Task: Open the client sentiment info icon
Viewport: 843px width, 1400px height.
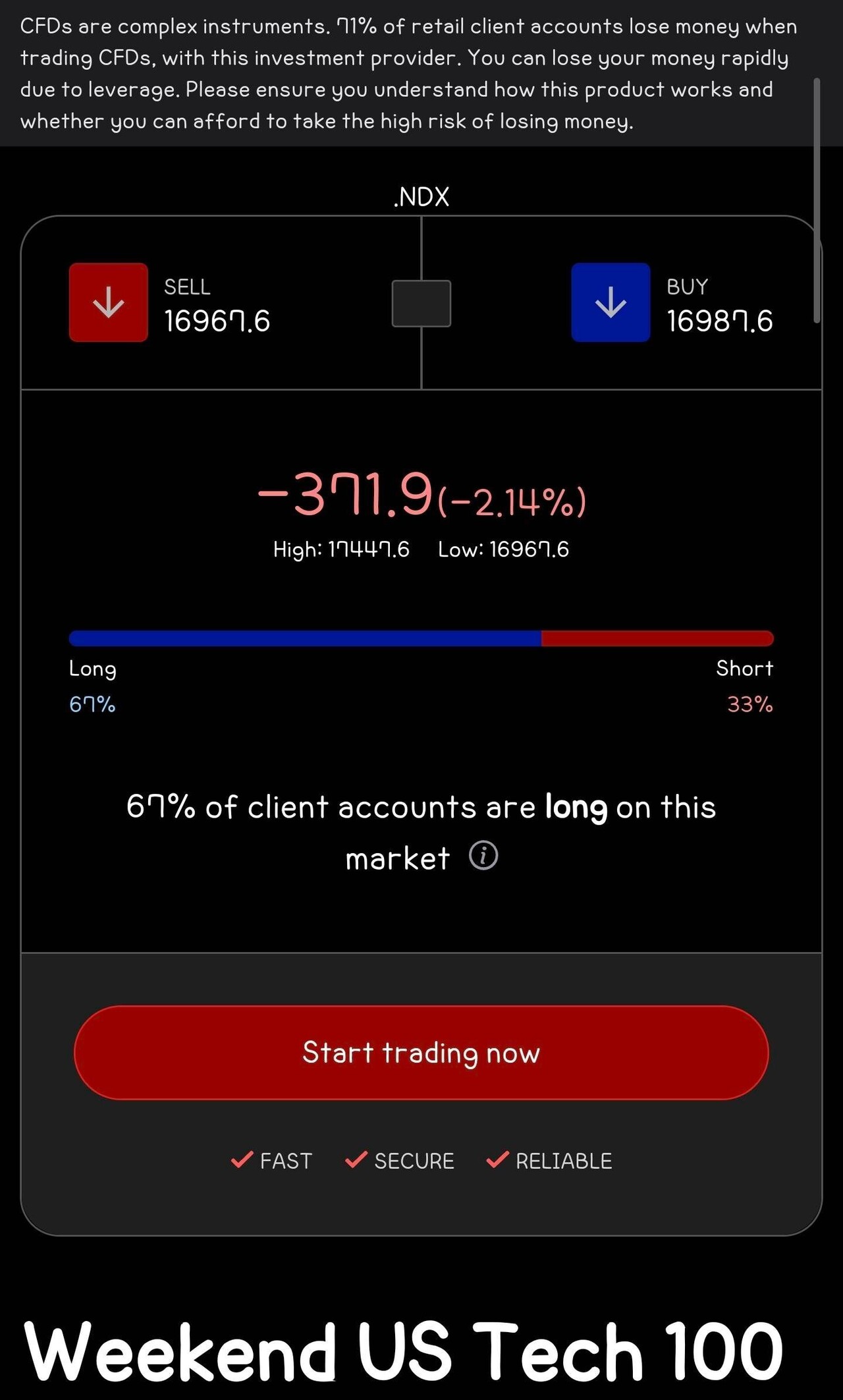Action: pos(483,856)
